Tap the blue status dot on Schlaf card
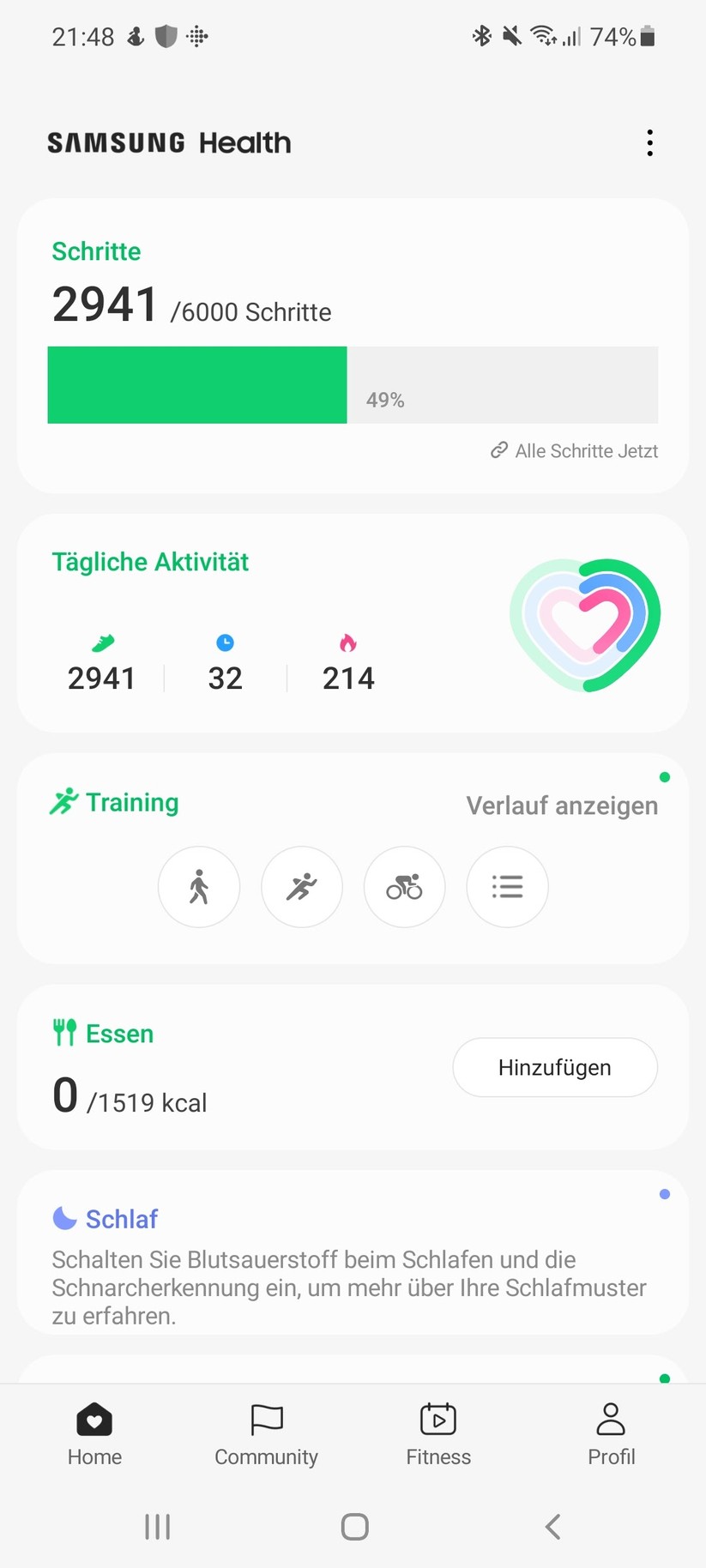Screen dimensions: 706x1568 tap(665, 1193)
